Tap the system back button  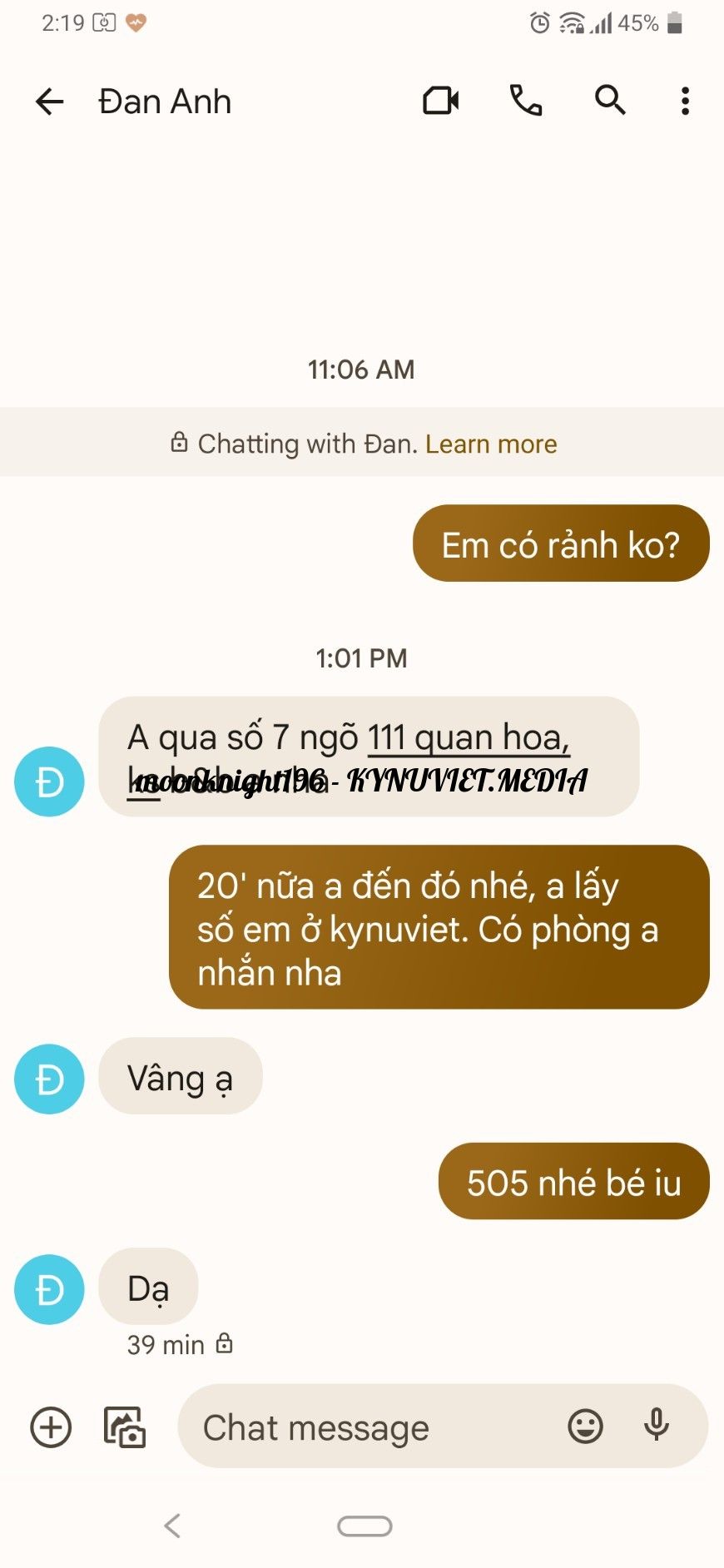tap(172, 1526)
